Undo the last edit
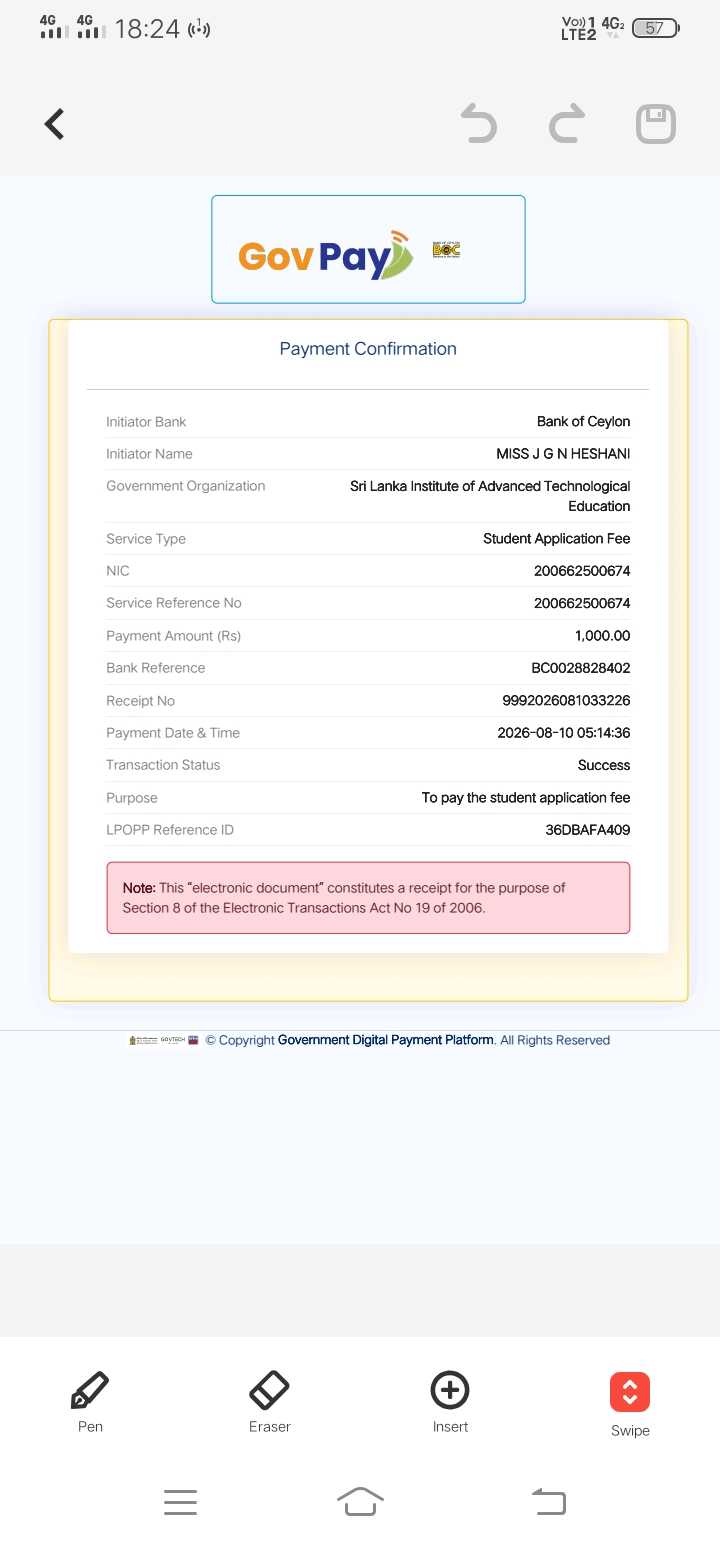Screen dimensions: 720x1544 (x=479, y=125)
